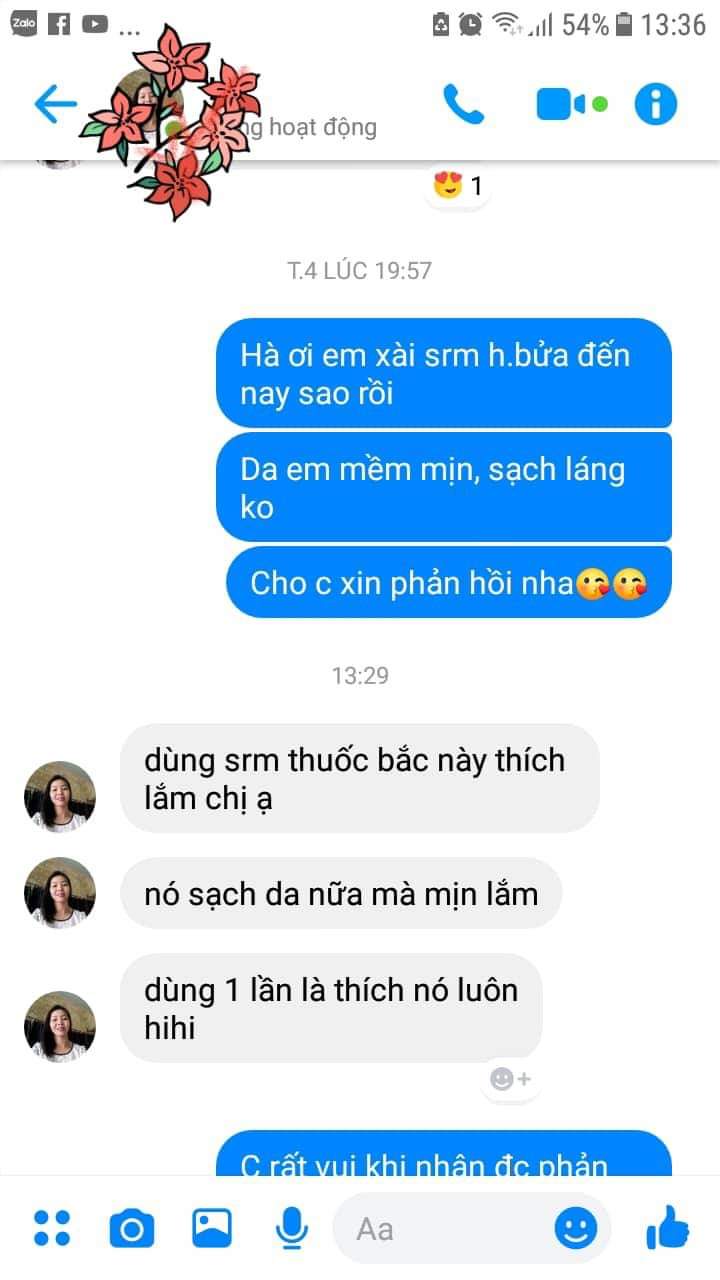This screenshot has height=1280, width=720.
Task: Record a voice message
Action: [x=291, y=1228]
